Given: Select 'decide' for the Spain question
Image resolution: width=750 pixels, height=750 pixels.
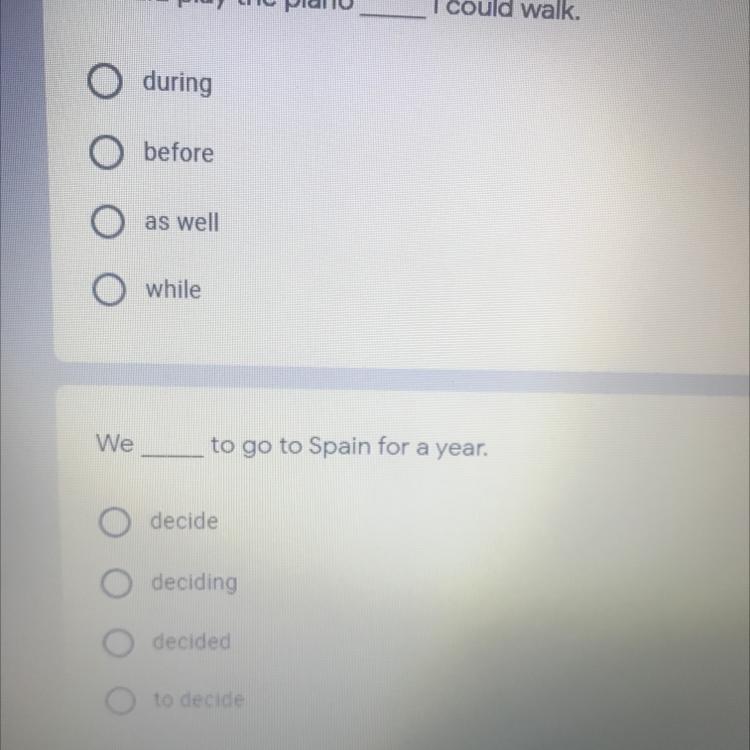Looking at the screenshot, I should (114, 521).
